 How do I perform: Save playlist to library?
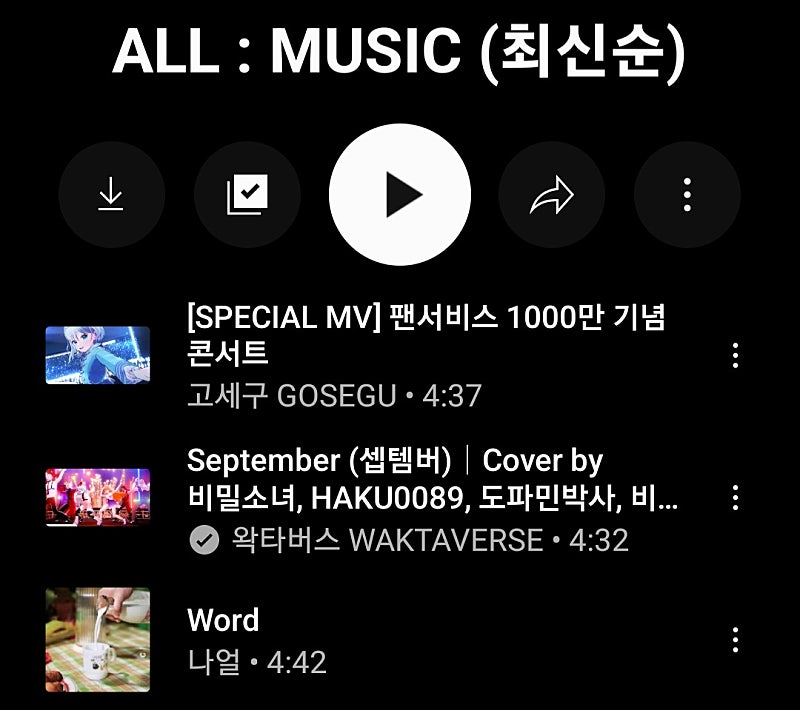point(247,195)
